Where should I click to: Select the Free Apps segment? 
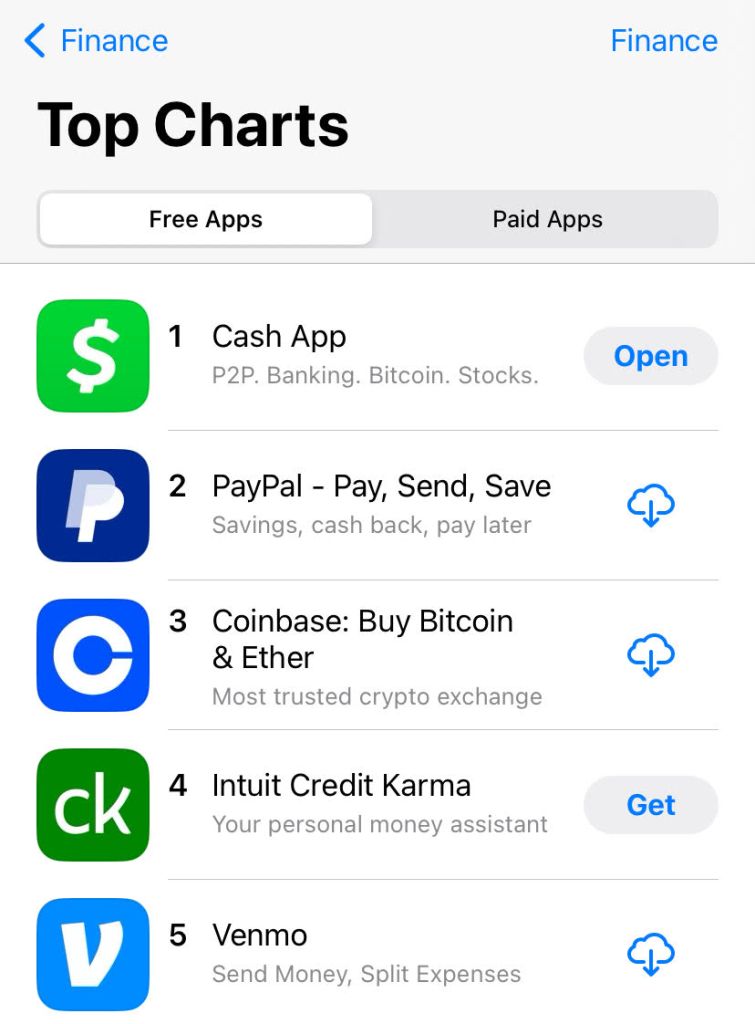point(206,219)
